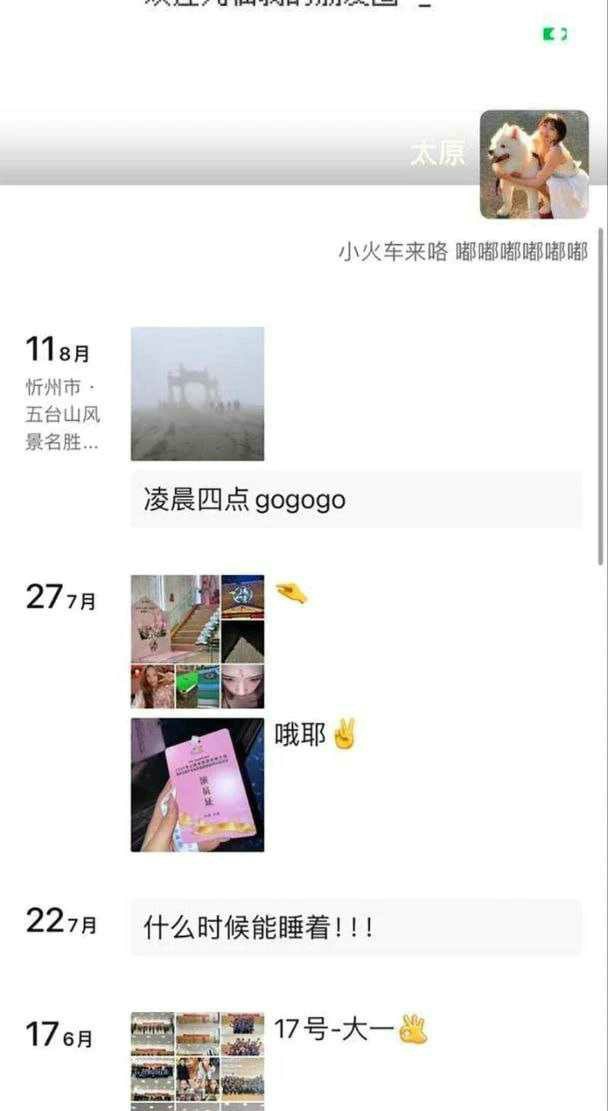This screenshot has width=608, height=1111.
Task: Open the profile avatar with the dog
Action: click(534, 164)
